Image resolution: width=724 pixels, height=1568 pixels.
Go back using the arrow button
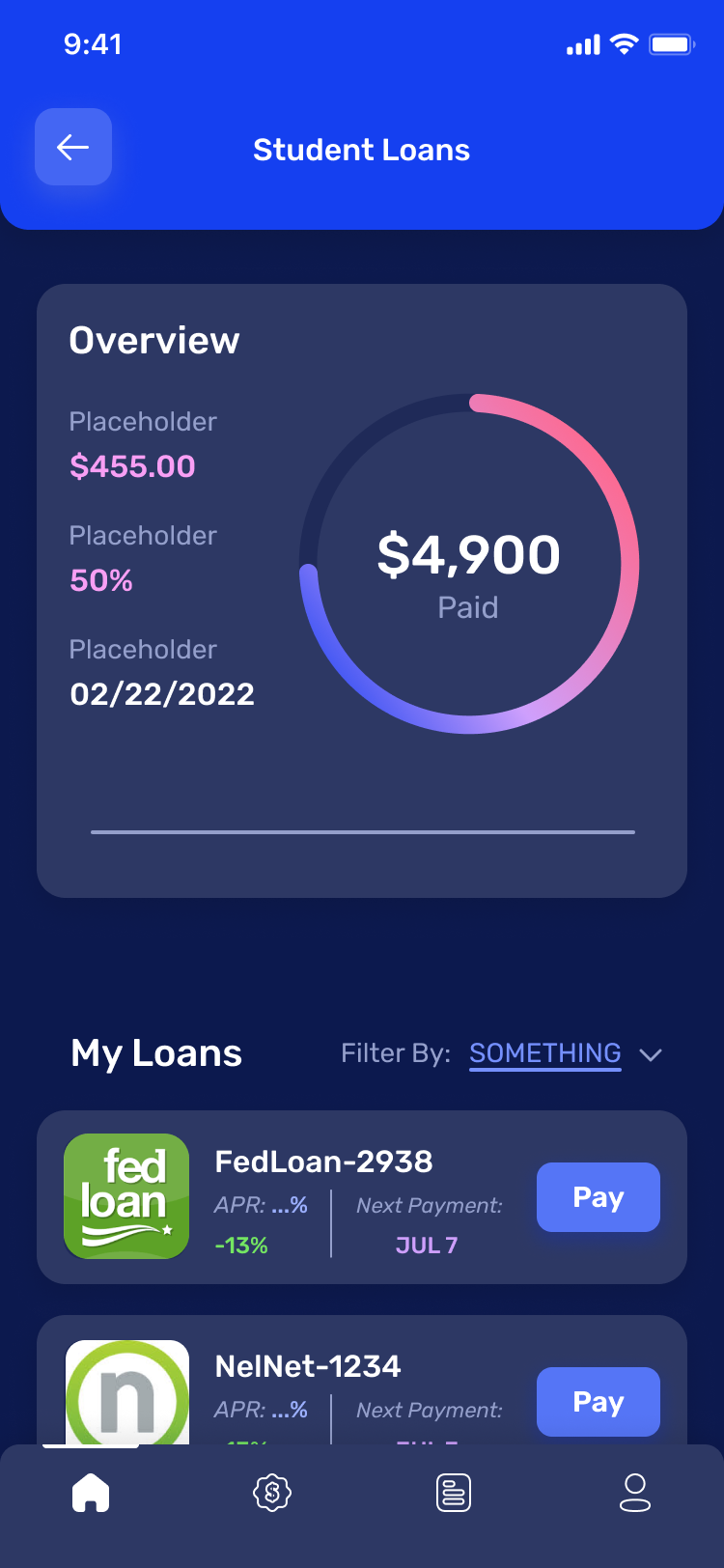(x=73, y=147)
